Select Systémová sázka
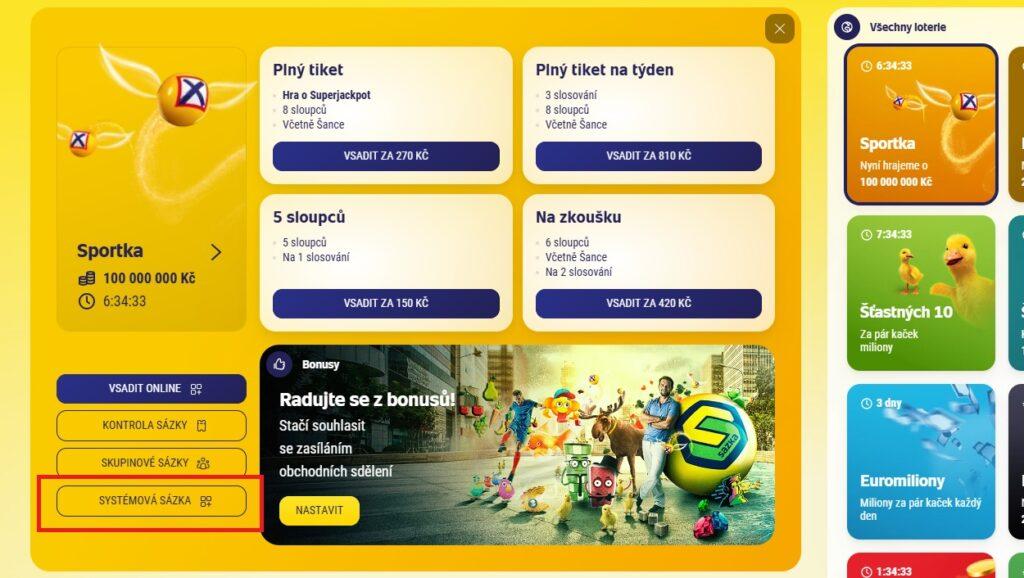 pyautogui.click(x=151, y=501)
